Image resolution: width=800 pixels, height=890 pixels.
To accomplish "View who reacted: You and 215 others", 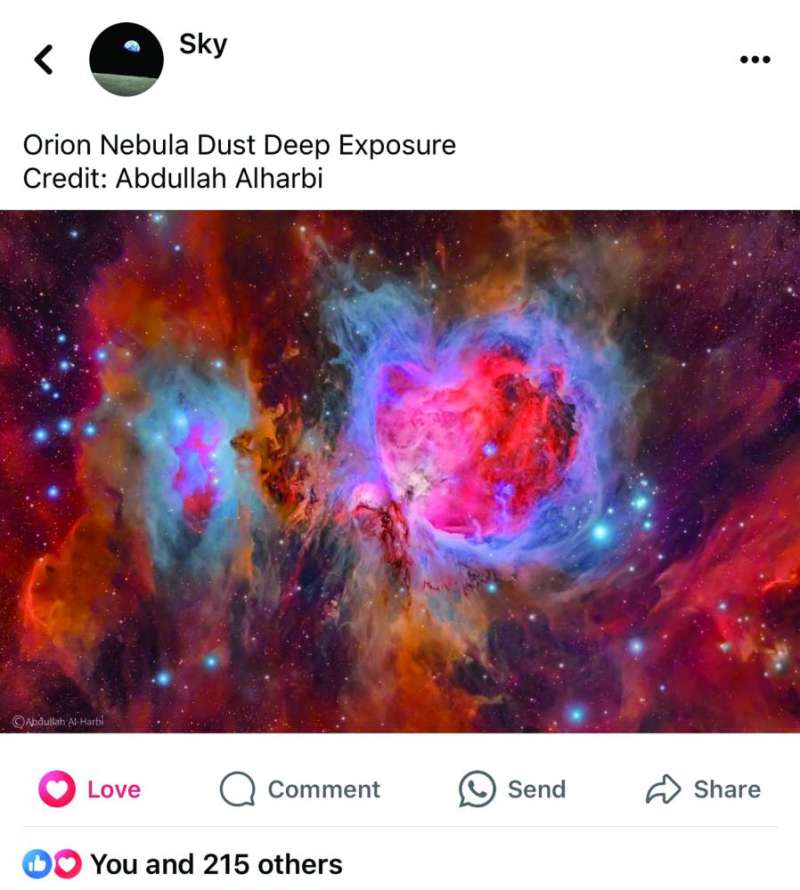I will tap(215, 863).
